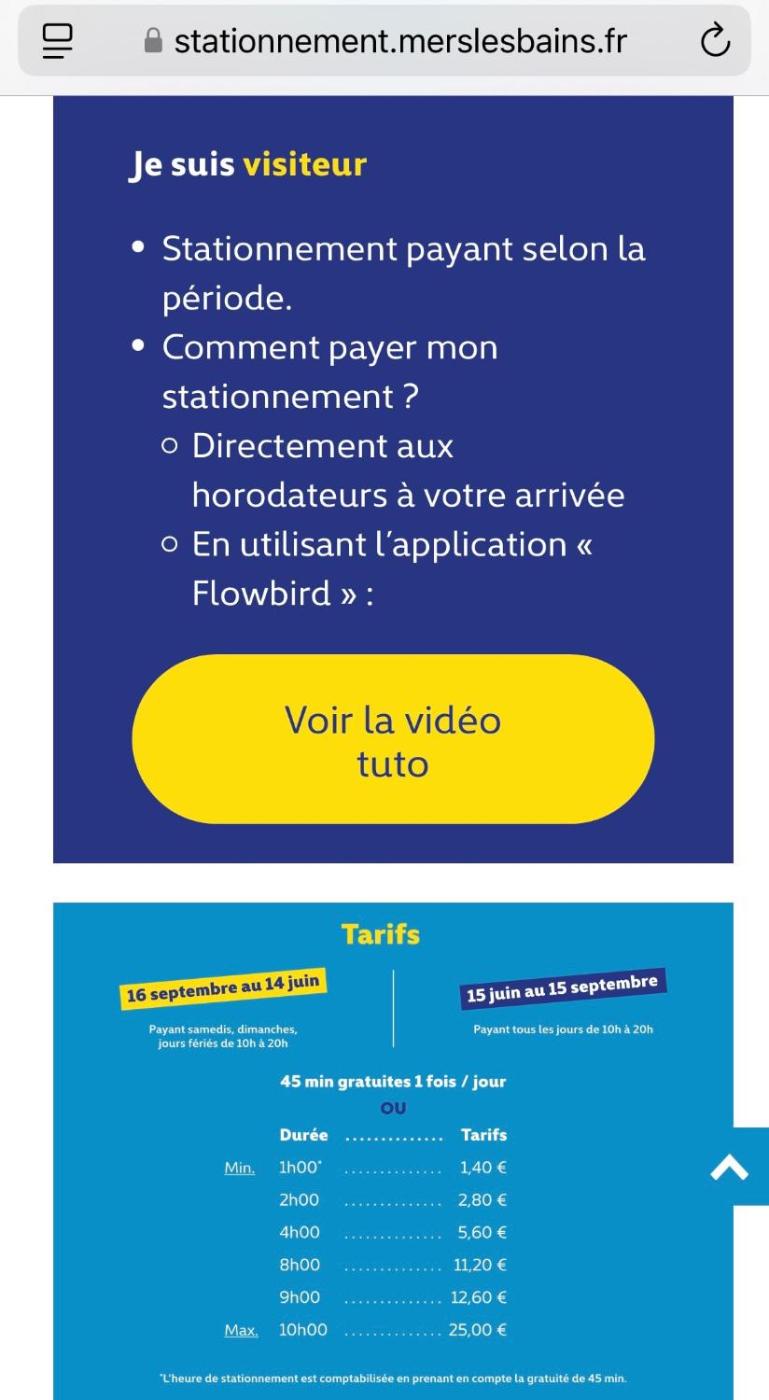Tap the stationnement.merslesbains.fr address bar
Screen dimensions: 769x1400
[x=400, y=41]
